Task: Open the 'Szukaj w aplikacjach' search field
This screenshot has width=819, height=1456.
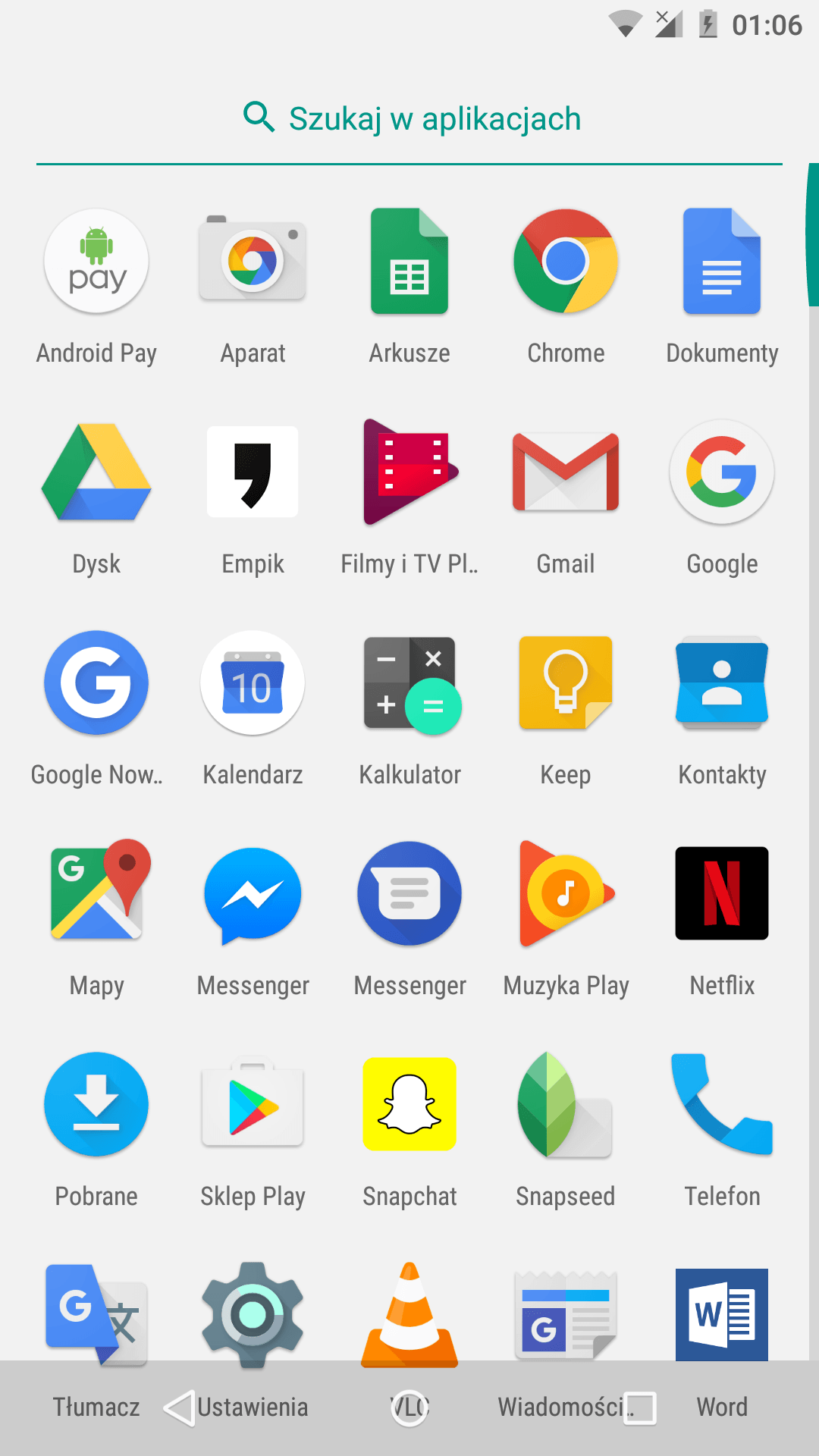Action: click(409, 119)
